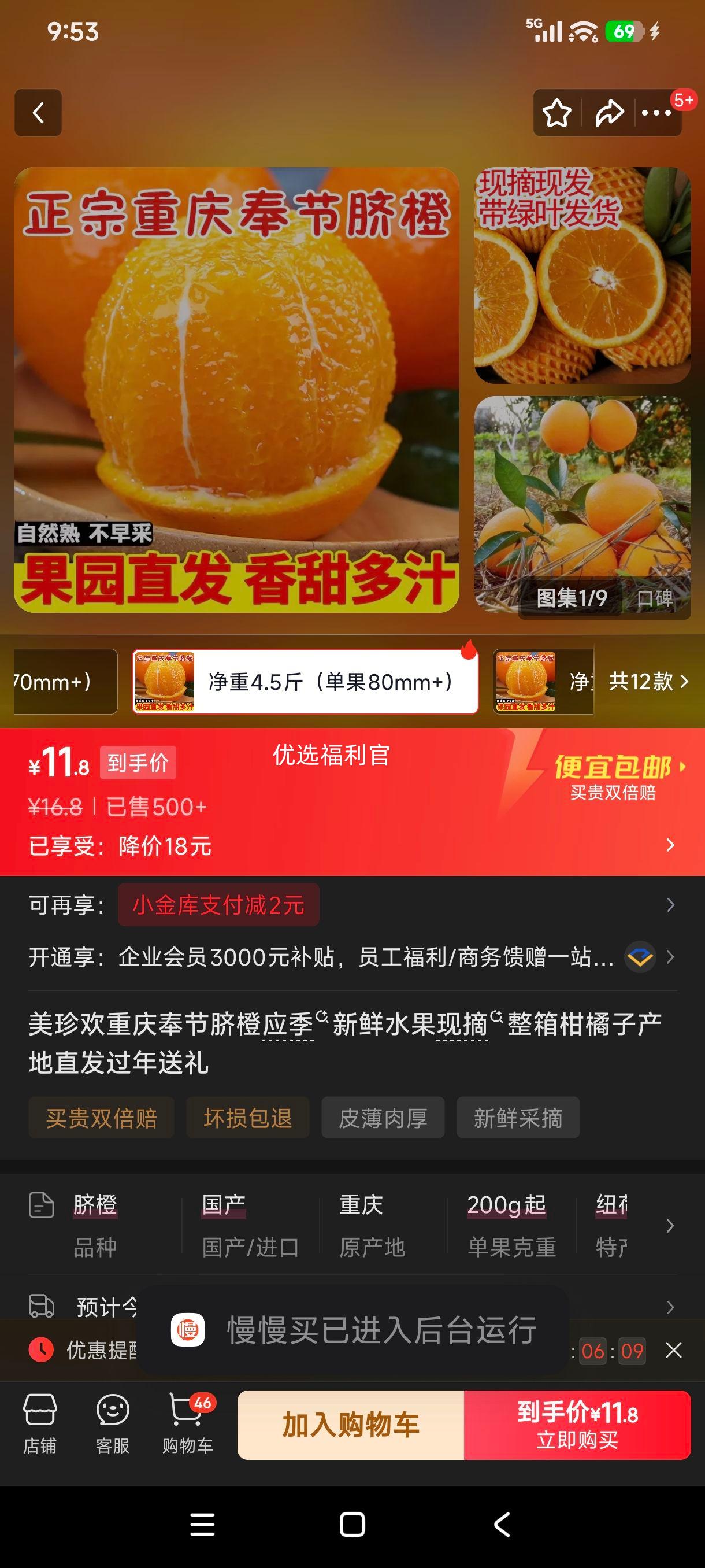Dismiss the 优惠提醒 countdown bar
This screenshot has height=1568, width=705.
pyautogui.click(x=673, y=1350)
